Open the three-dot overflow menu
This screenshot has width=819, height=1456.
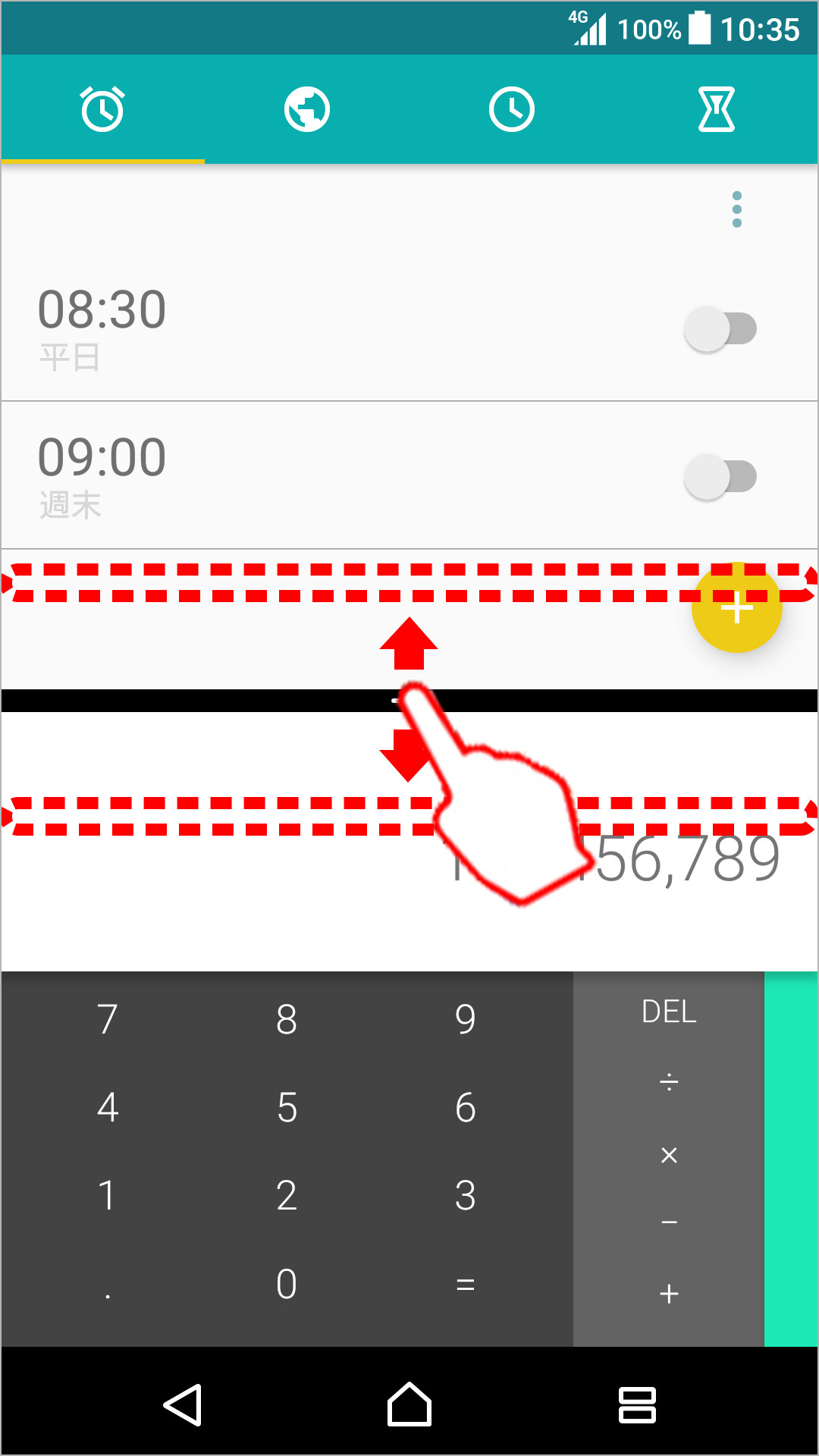point(736,209)
